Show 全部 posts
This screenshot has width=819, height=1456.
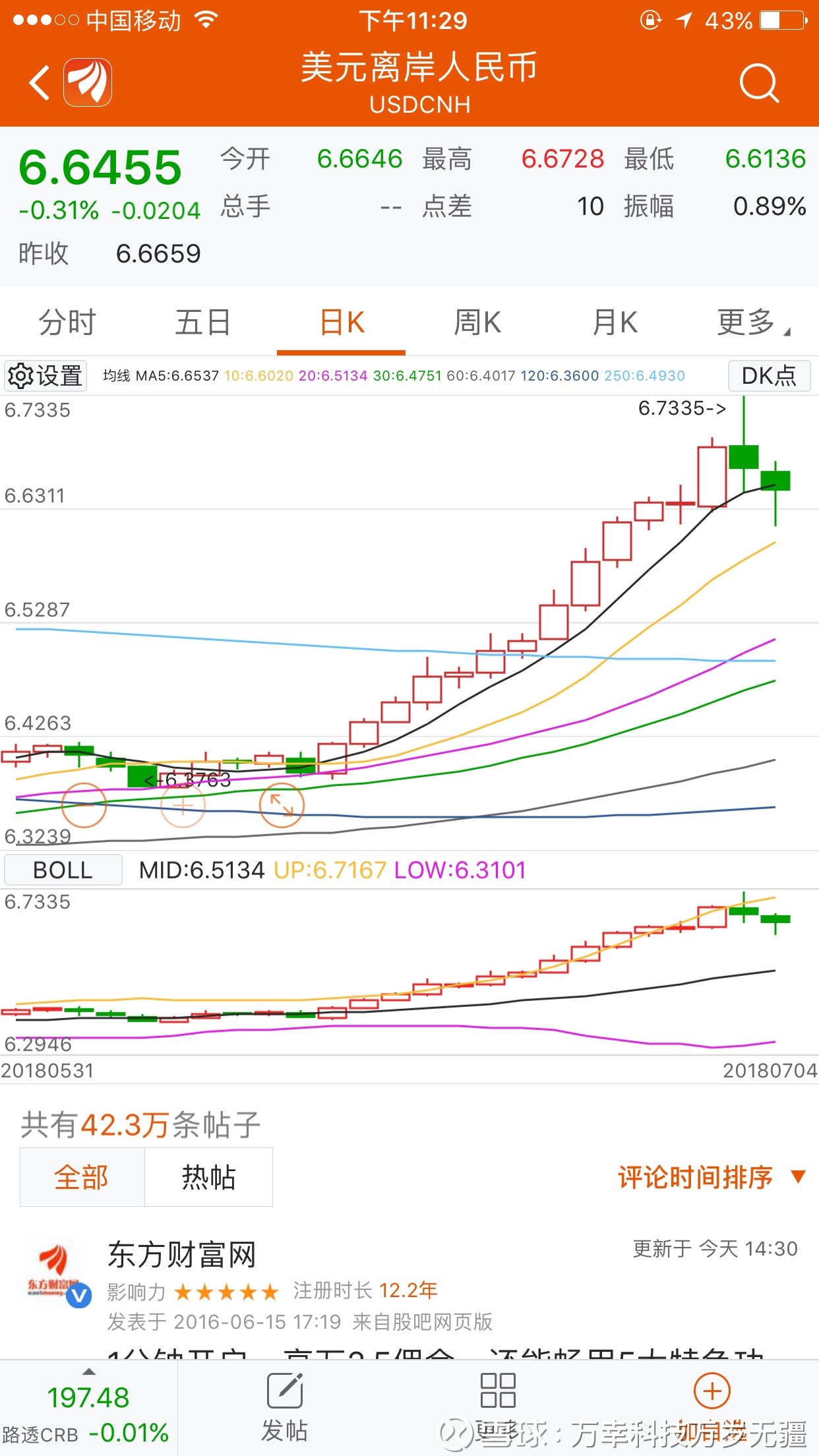tap(82, 1177)
